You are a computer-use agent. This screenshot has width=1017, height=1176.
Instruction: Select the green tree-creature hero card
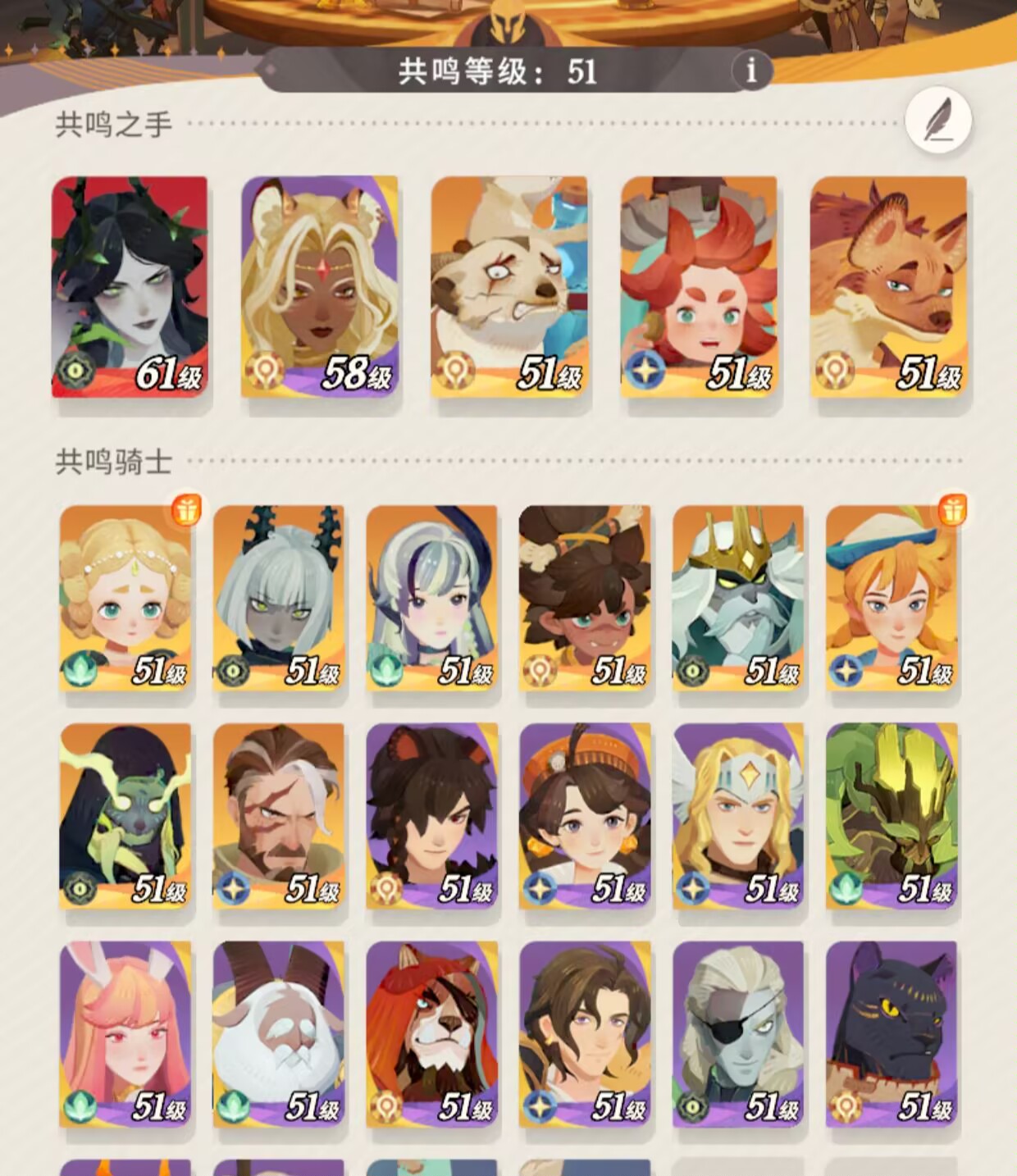coord(892,816)
